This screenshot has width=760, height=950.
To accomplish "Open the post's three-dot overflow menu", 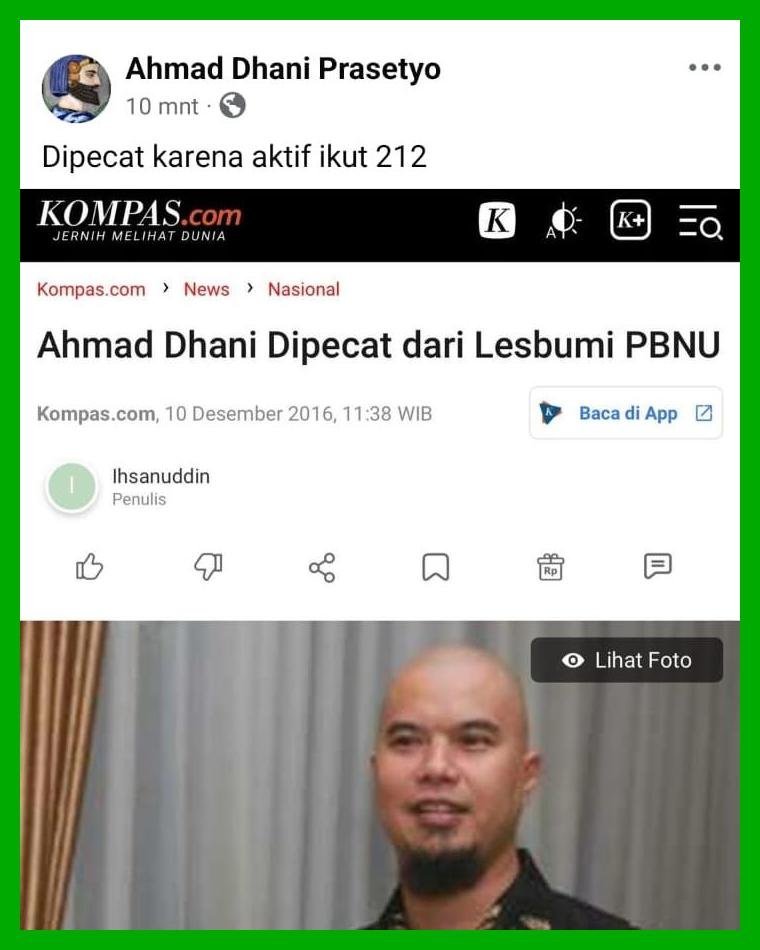I will pos(704,68).
